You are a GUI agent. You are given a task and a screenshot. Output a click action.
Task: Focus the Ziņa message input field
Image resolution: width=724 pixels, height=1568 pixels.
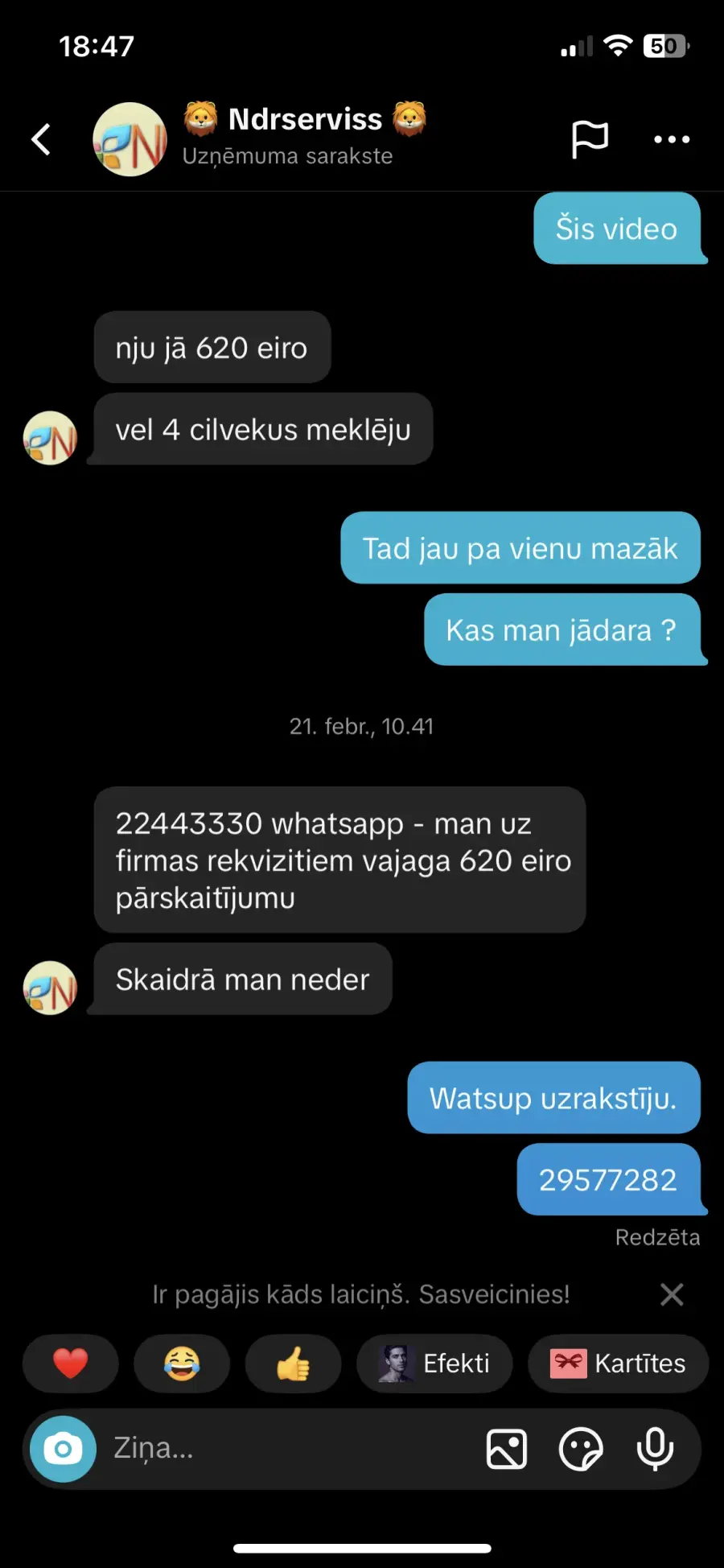coord(290,1449)
